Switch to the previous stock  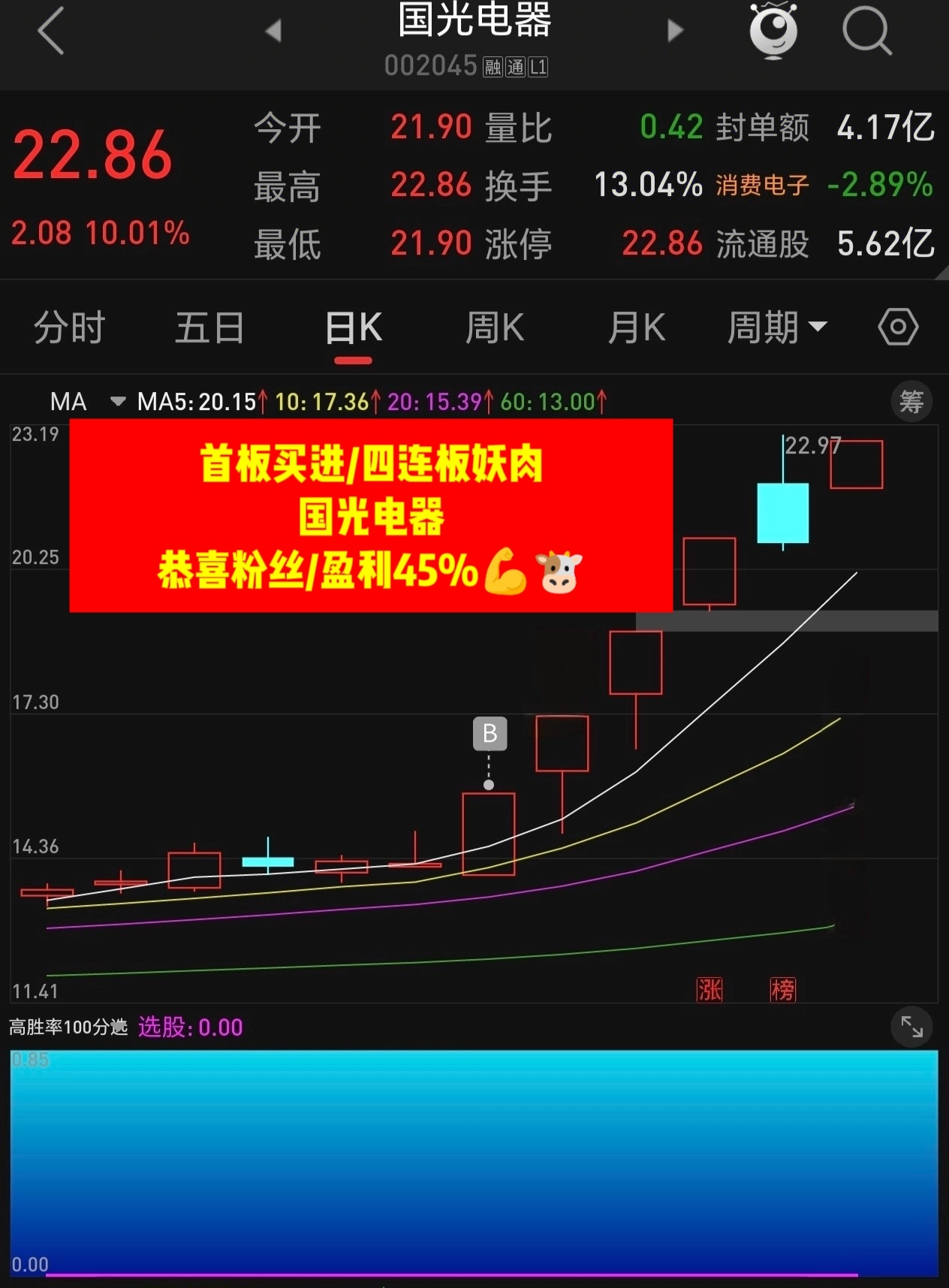(x=273, y=31)
